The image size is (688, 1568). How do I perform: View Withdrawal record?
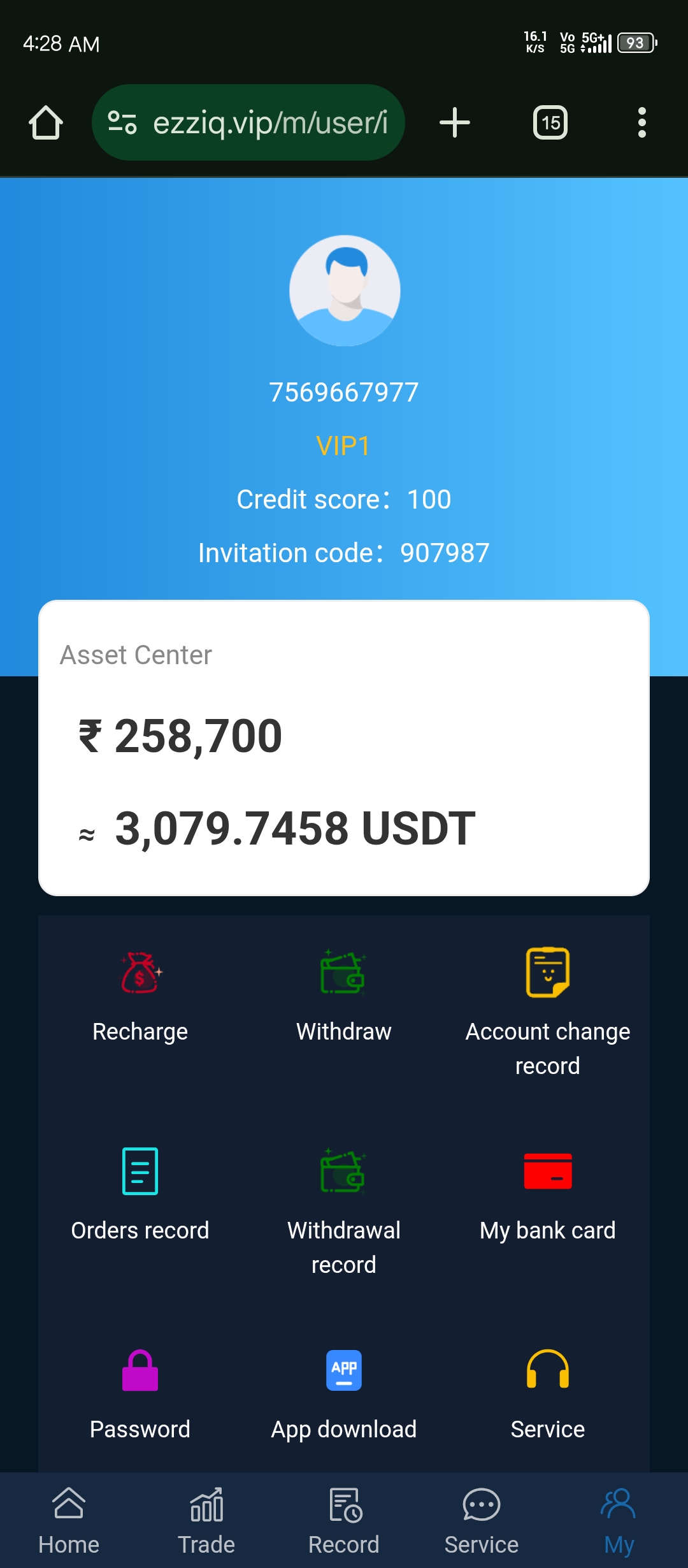(344, 1208)
